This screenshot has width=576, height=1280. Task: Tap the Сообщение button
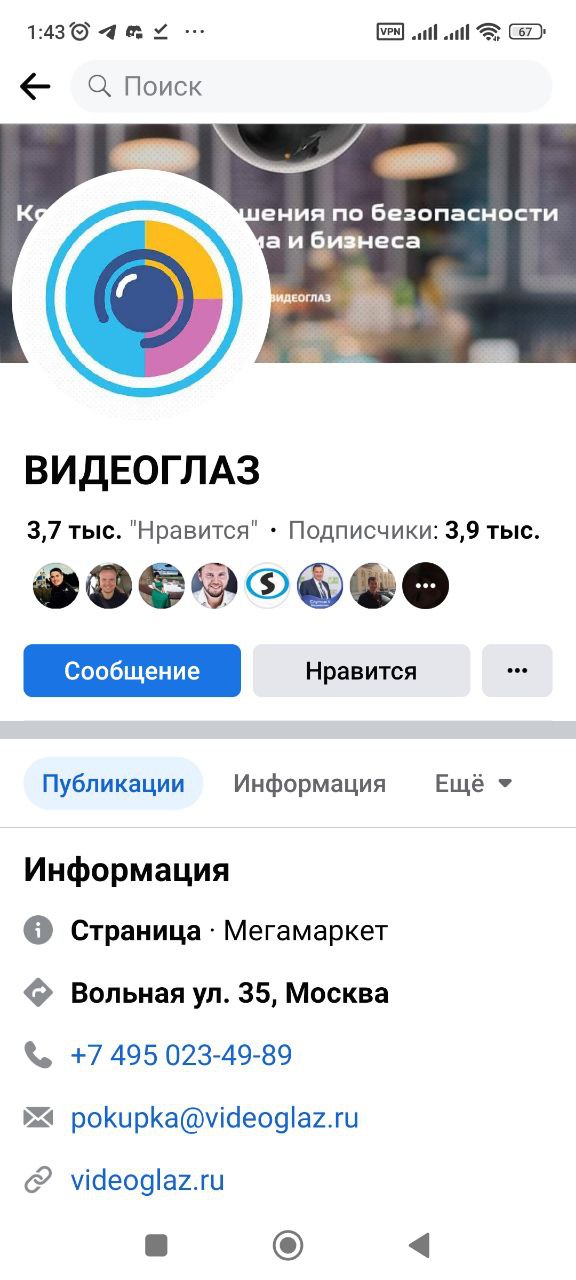(x=132, y=670)
